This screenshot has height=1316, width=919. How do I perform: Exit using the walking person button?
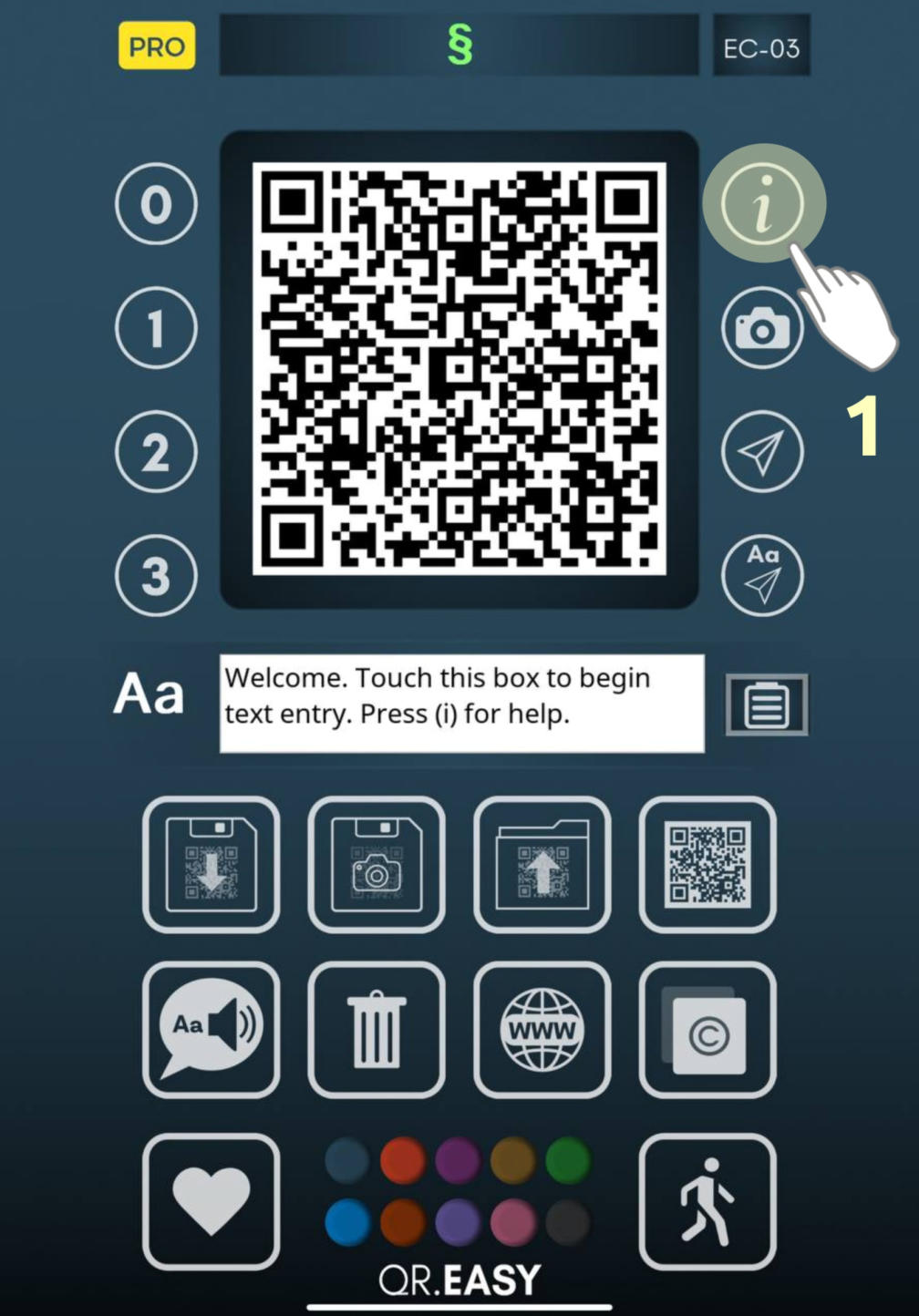point(707,1201)
